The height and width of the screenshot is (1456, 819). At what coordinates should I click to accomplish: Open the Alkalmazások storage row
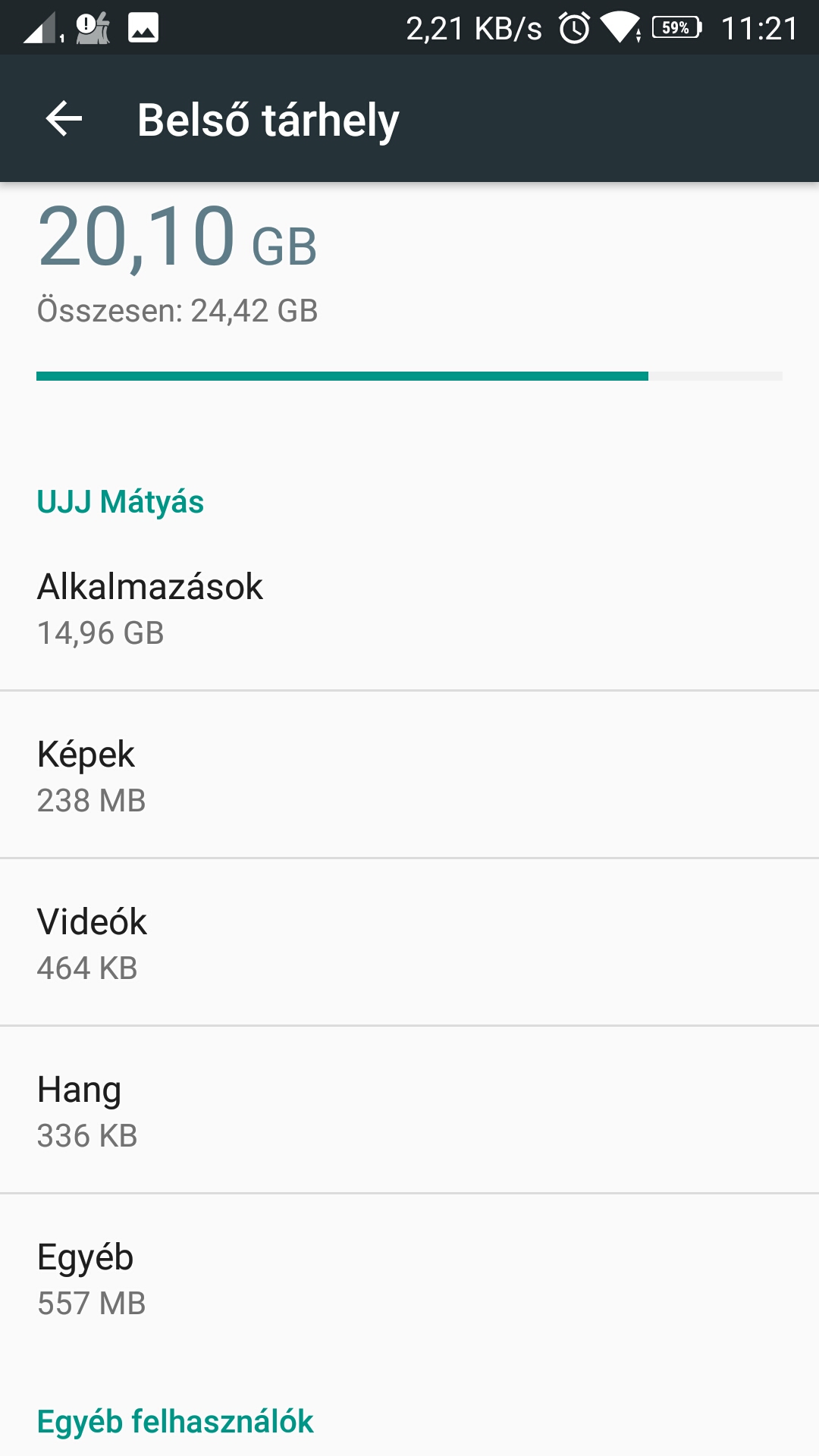click(409, 607)
